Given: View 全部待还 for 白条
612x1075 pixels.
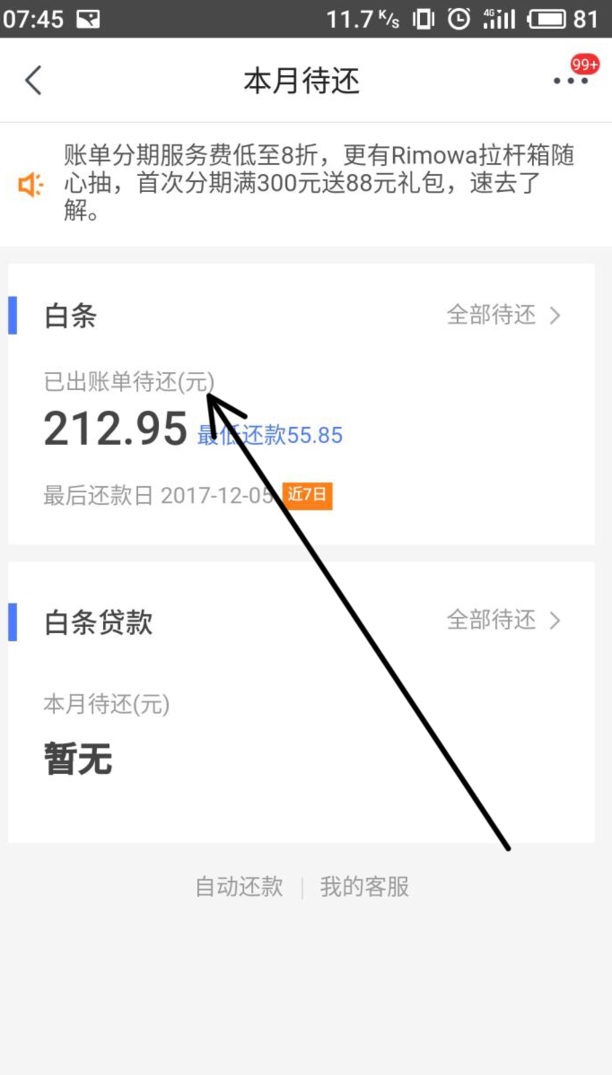Looking at the screenshot, I should coord(504,315).
